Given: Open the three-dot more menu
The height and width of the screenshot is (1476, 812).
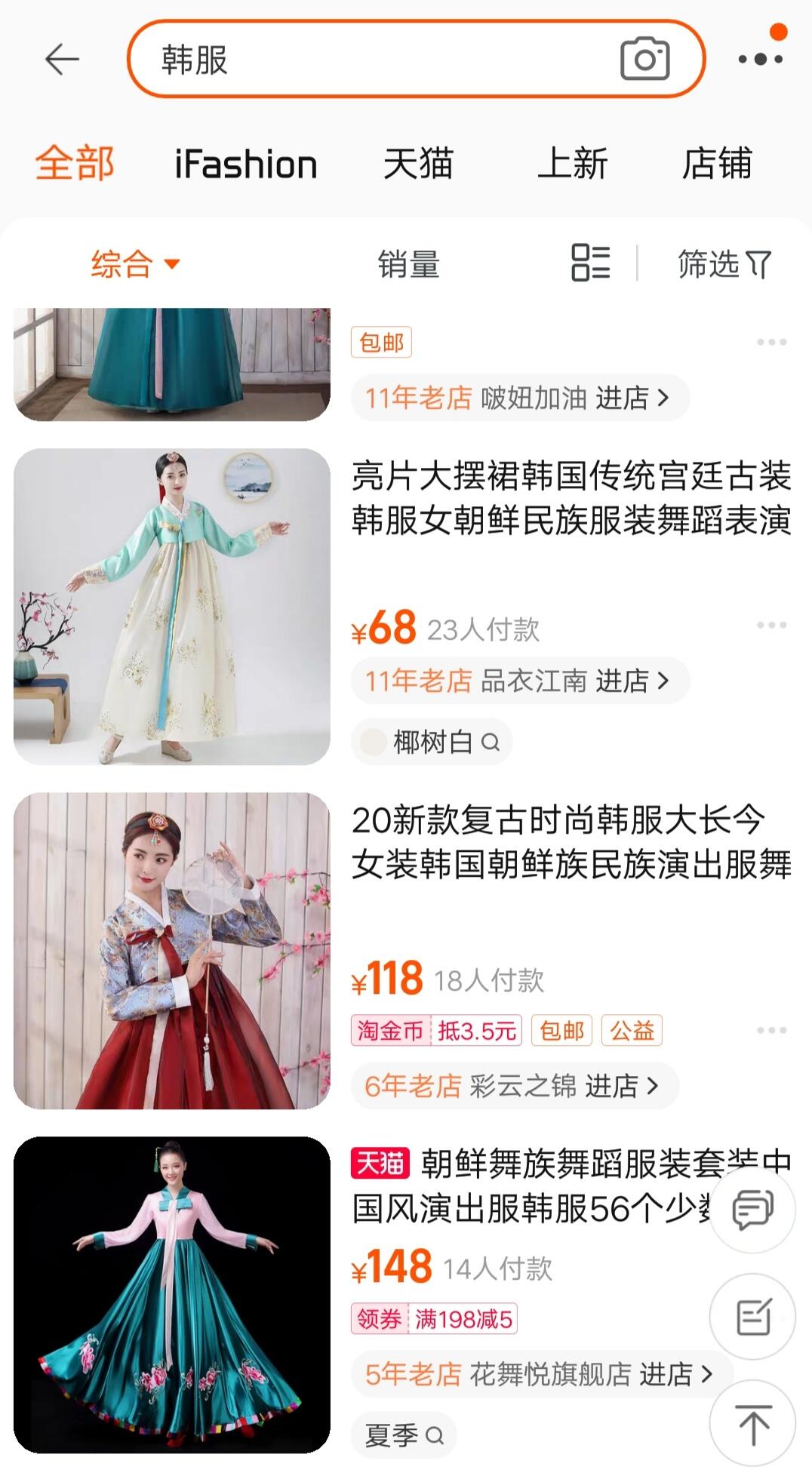Looking at the screenshot, I should click(760, 59).
